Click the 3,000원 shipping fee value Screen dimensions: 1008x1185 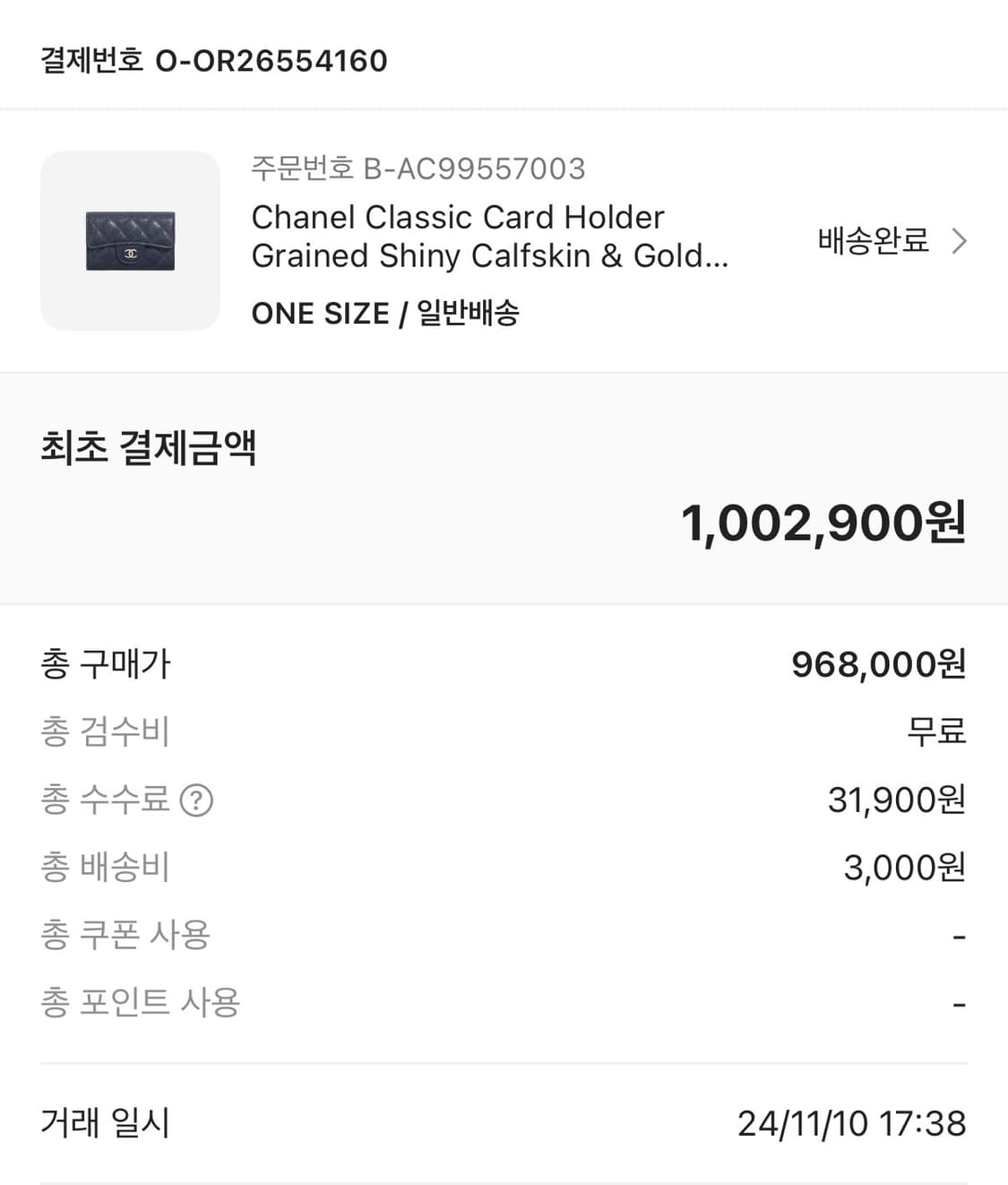[x=902, y=866]
